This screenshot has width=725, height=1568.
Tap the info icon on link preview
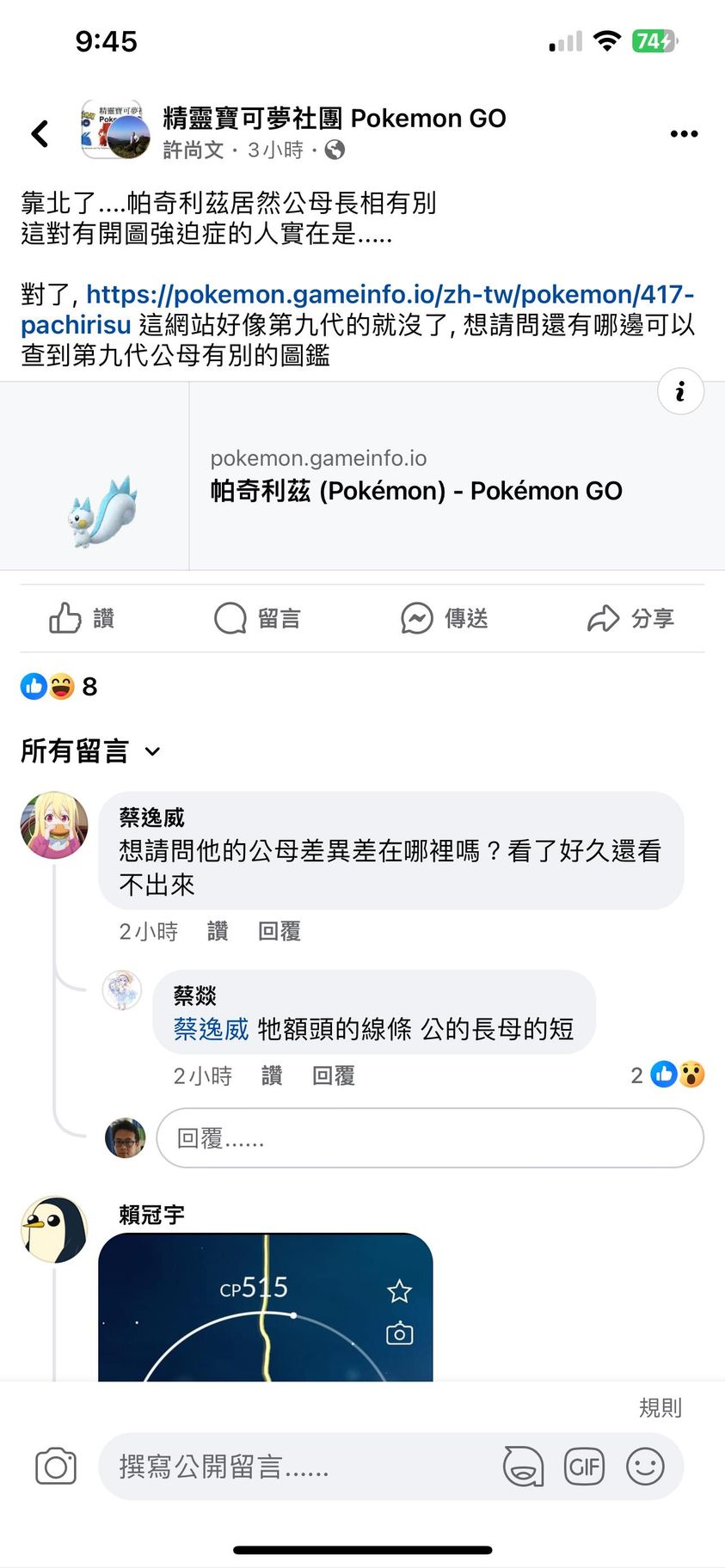tap(680, 392)
